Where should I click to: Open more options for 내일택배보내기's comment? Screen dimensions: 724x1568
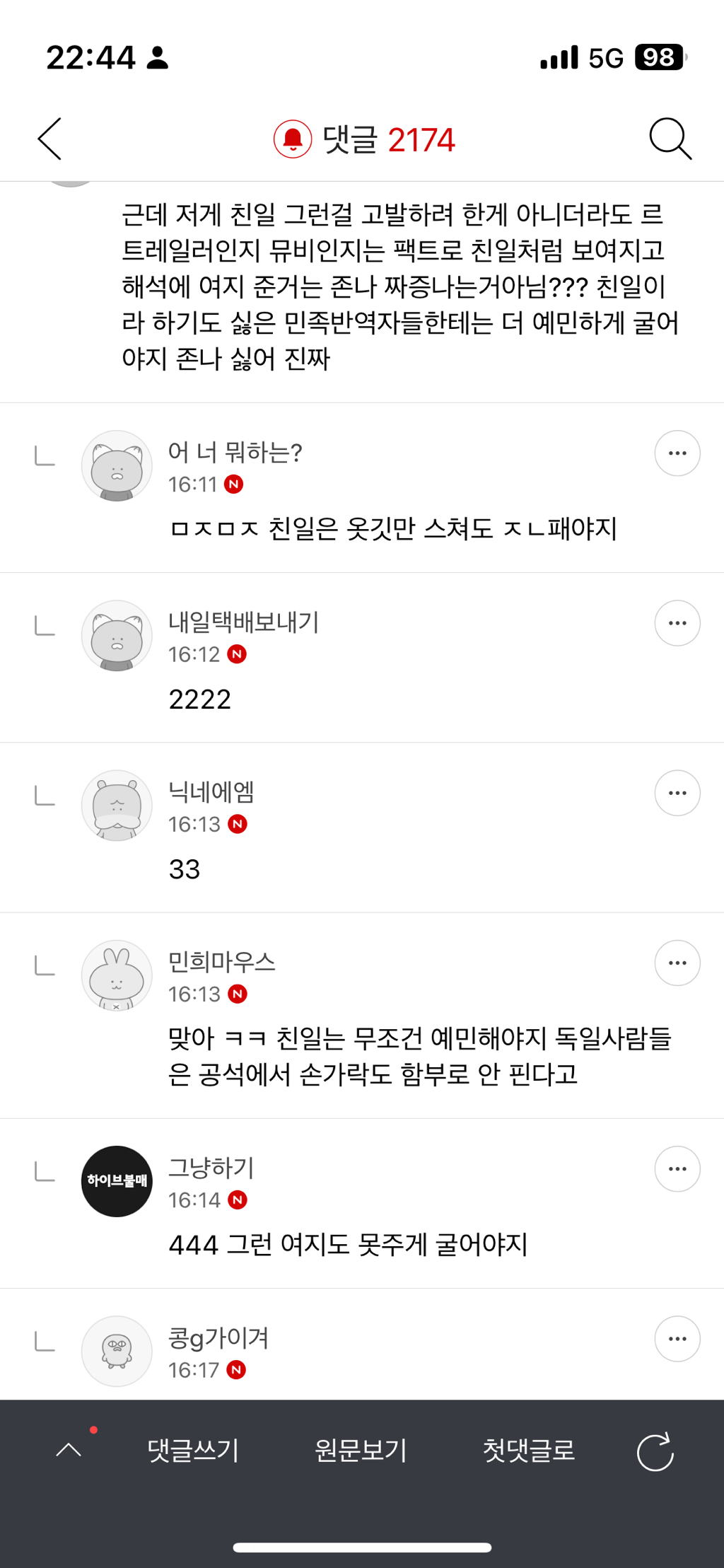click(677, 623)
